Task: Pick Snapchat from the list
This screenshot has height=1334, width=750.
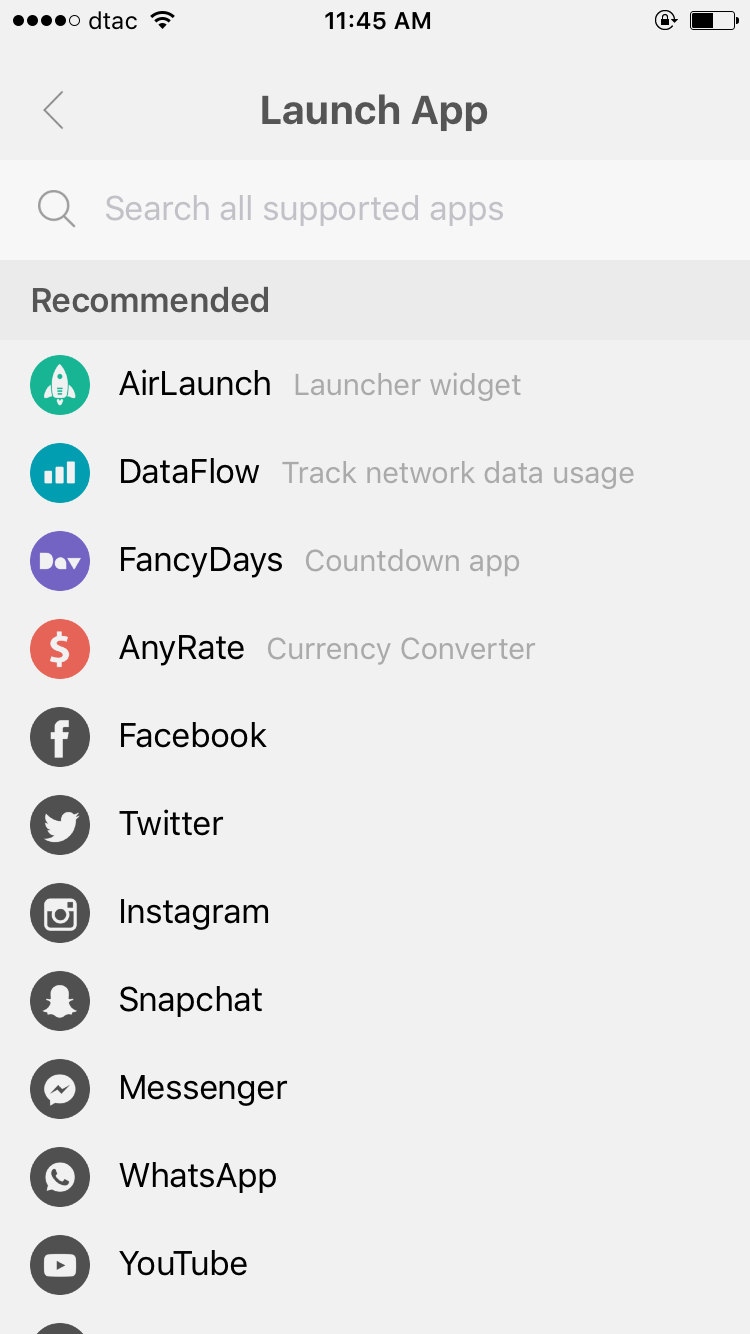Action: coord(190,1000)
